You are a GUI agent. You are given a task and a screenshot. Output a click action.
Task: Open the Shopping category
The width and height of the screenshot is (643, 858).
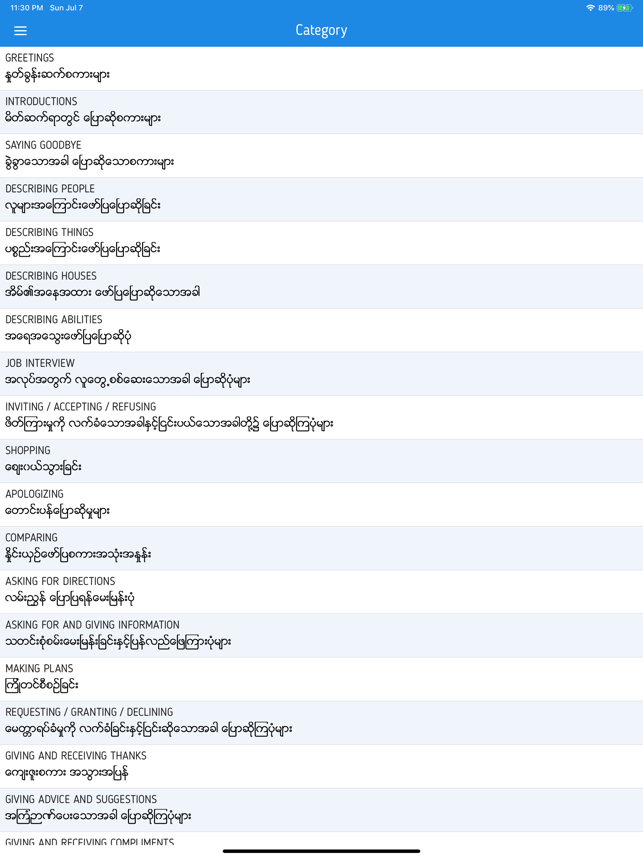click(321, 460)
